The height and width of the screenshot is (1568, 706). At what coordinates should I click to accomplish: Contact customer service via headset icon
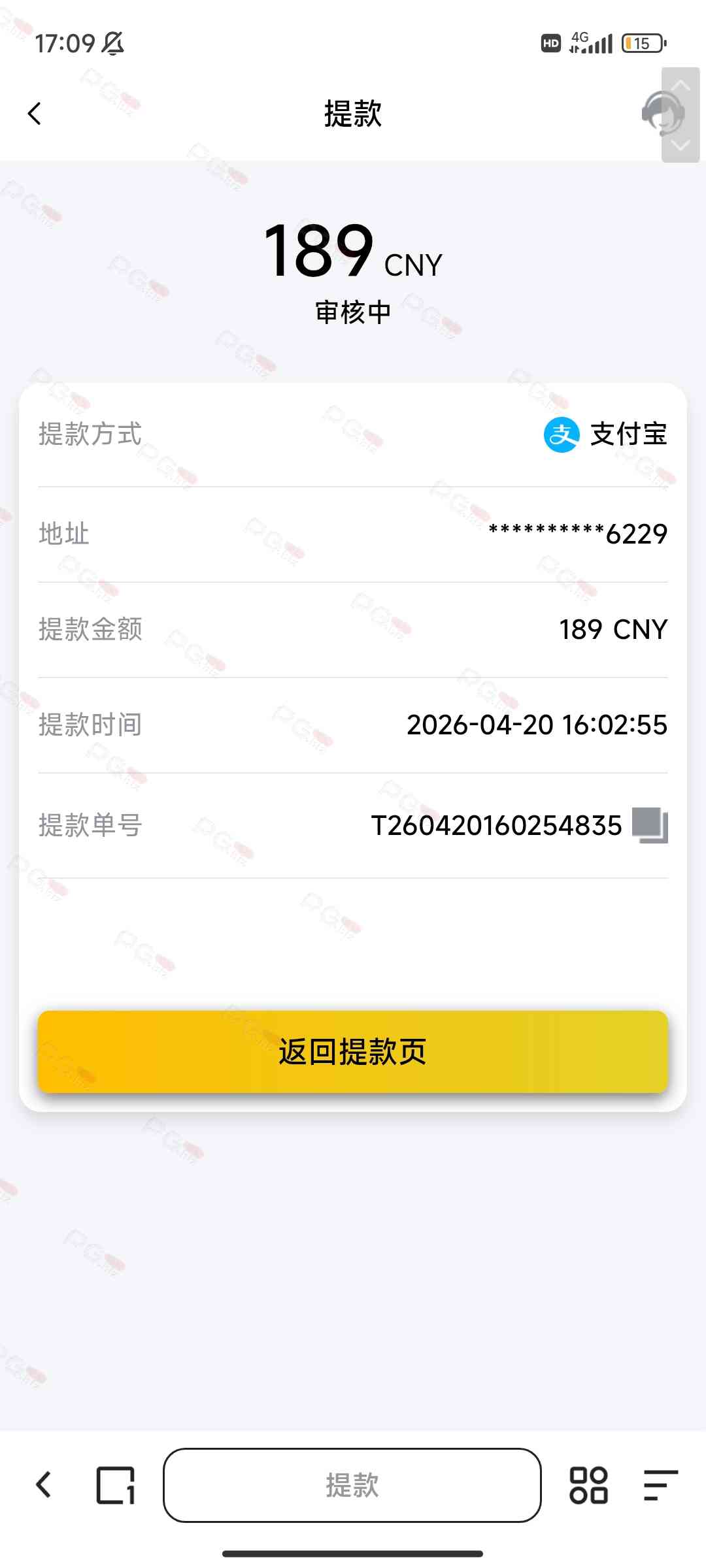coord(662,114)
